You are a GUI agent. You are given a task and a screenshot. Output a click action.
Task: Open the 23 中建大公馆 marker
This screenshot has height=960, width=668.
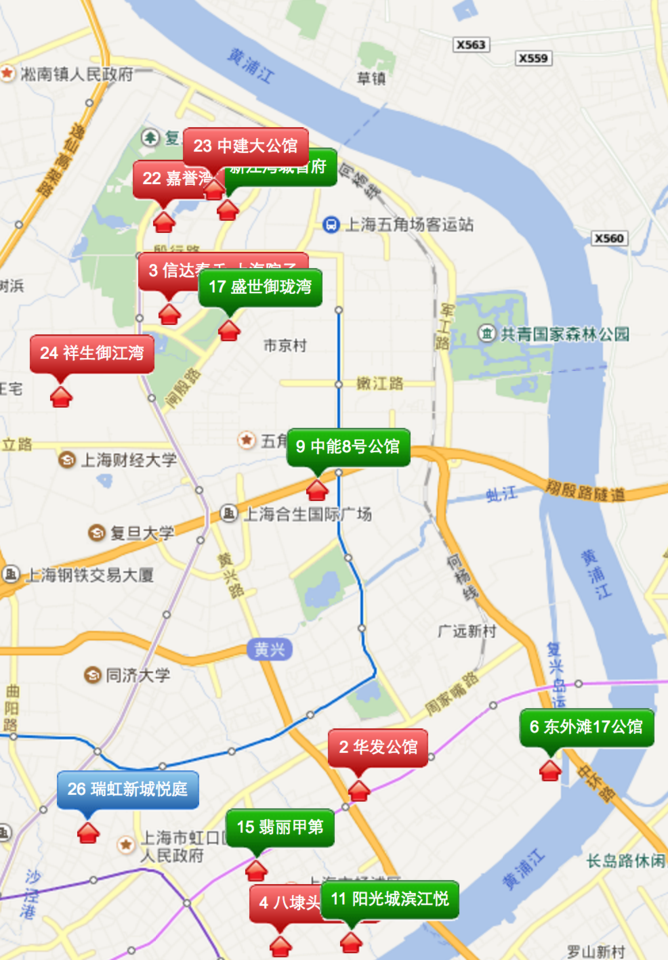click(245, 146)
